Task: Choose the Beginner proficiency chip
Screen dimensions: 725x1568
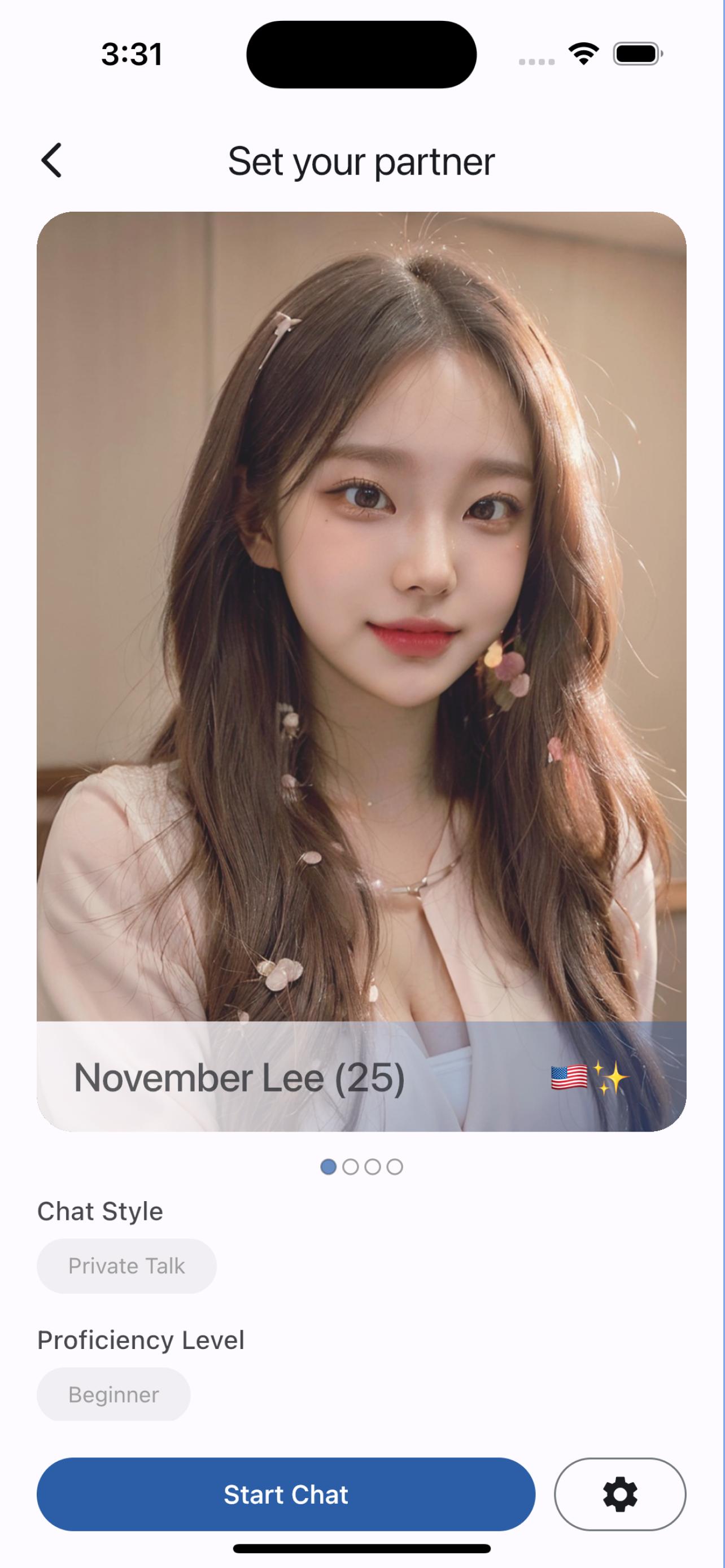Action: point(114,1395)
